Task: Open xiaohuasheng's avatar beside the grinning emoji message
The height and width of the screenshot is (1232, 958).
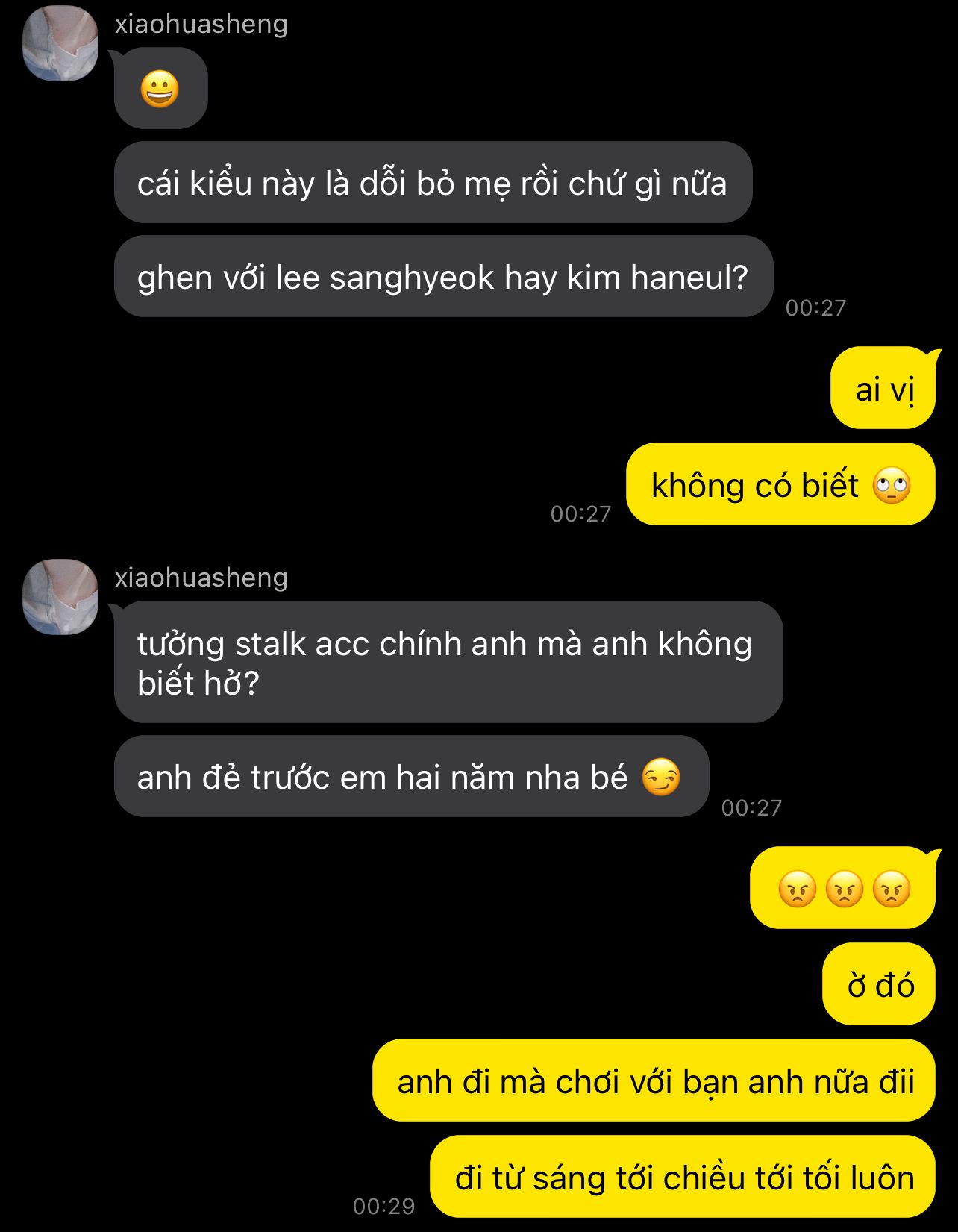Action: click(x=60, y=43)
